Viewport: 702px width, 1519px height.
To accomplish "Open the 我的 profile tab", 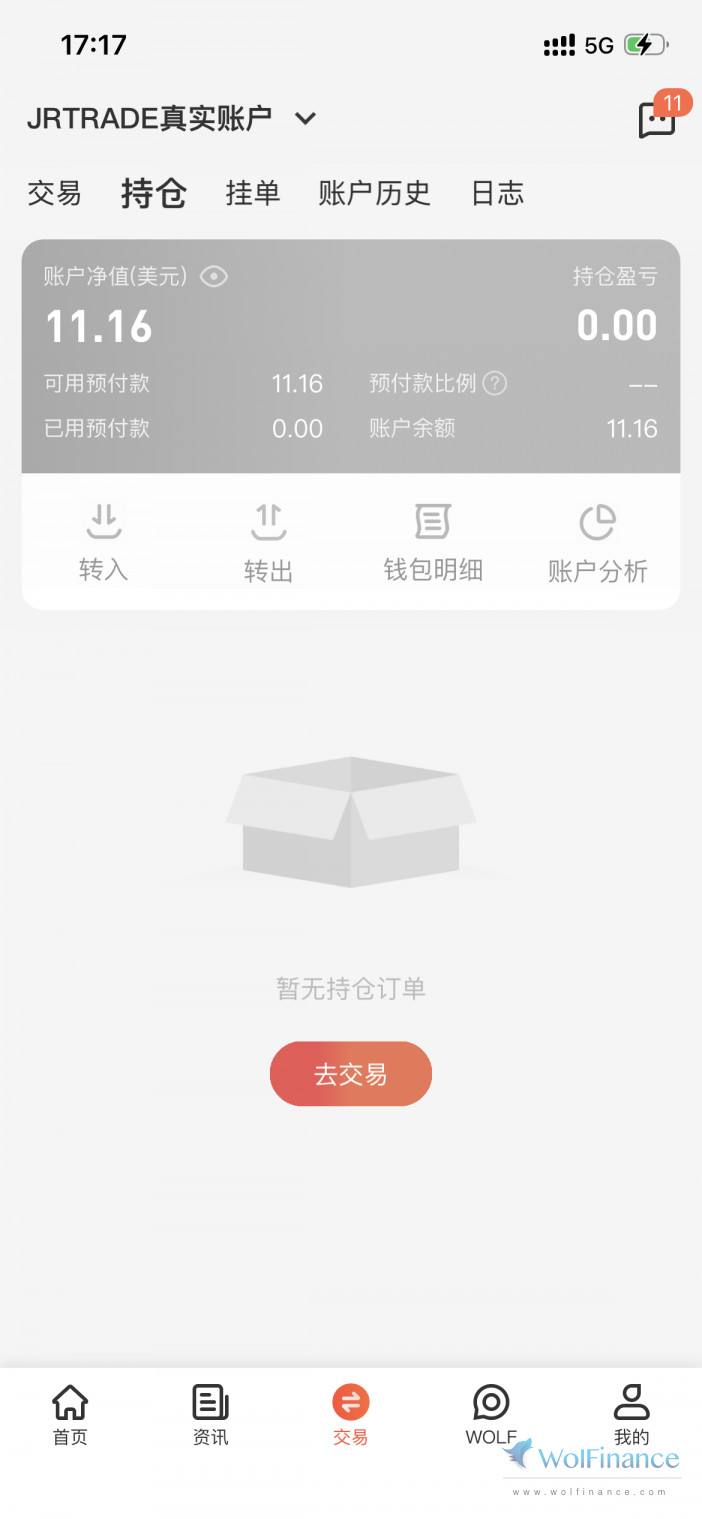I will tap(631, 1414).
